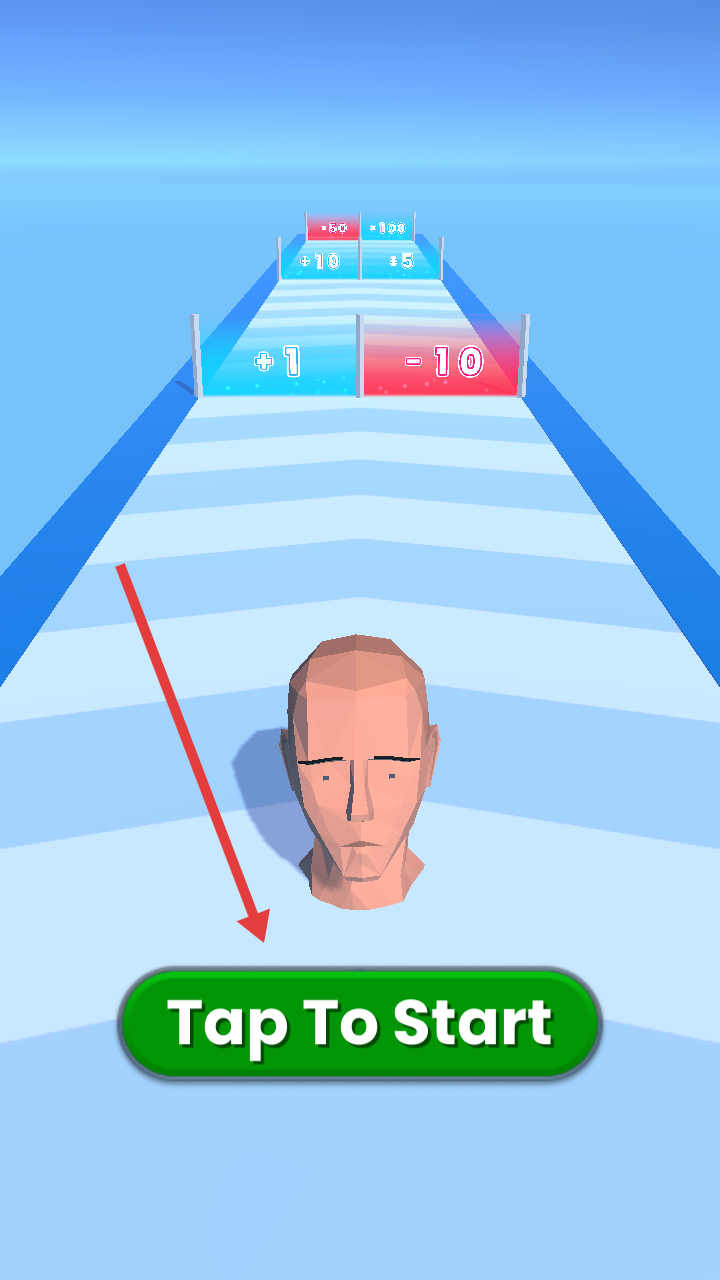Tap the green Tap To Start button
The width and height of the screenshot is (720, 1280).
click(x=360, y=1022)
